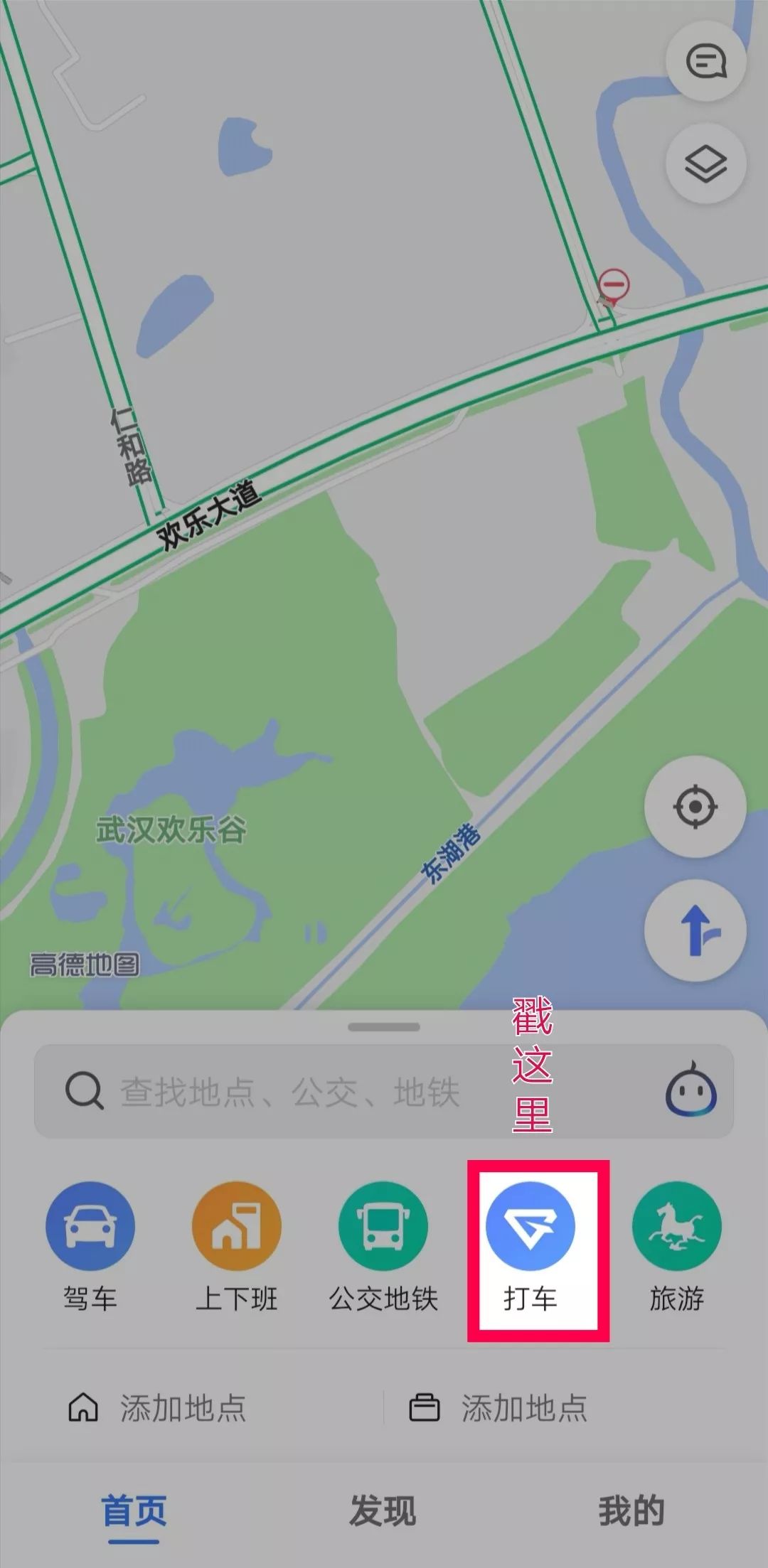
Task: Open the messages chat bubble icon
Action: coord(705,62)
